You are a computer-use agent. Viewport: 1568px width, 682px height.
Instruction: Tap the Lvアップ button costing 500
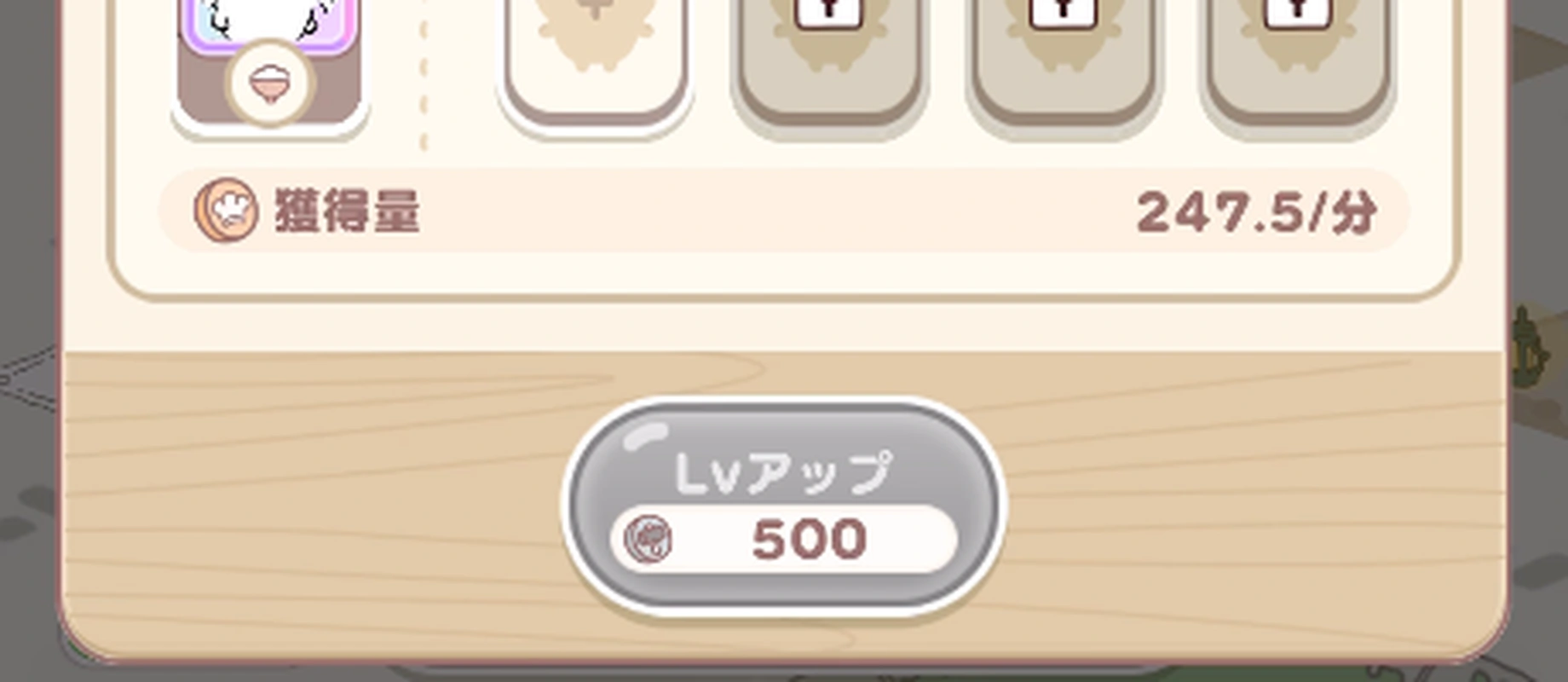tap(784, 506)
